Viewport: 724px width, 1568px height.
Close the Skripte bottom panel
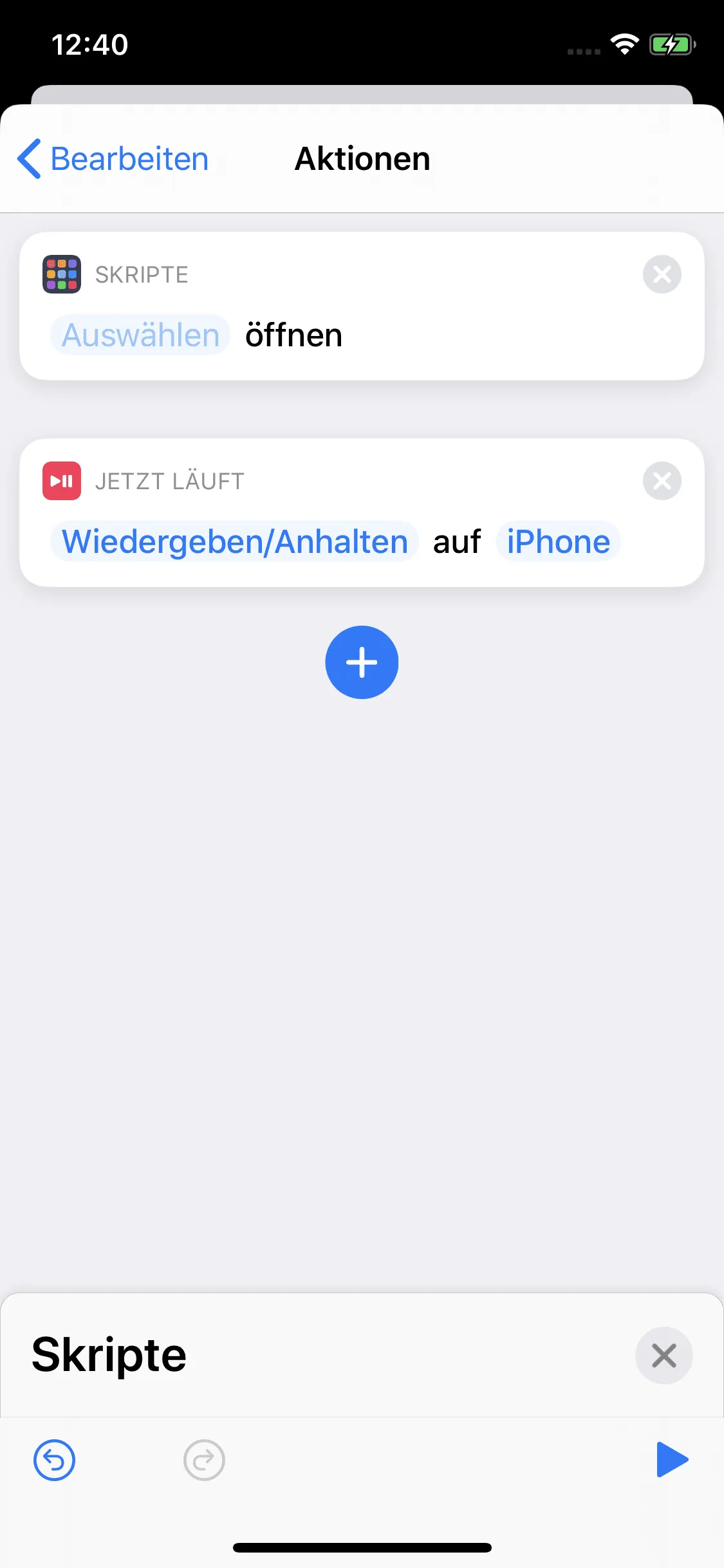[664, 1356]
